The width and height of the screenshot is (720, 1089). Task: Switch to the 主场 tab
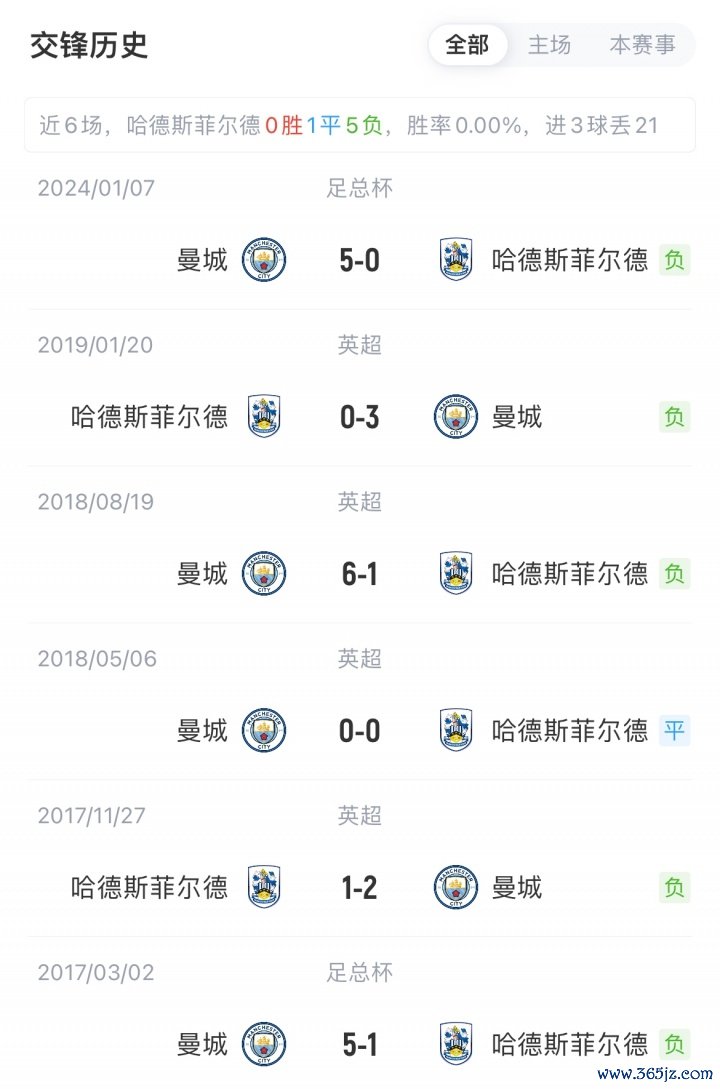(549, 45)
